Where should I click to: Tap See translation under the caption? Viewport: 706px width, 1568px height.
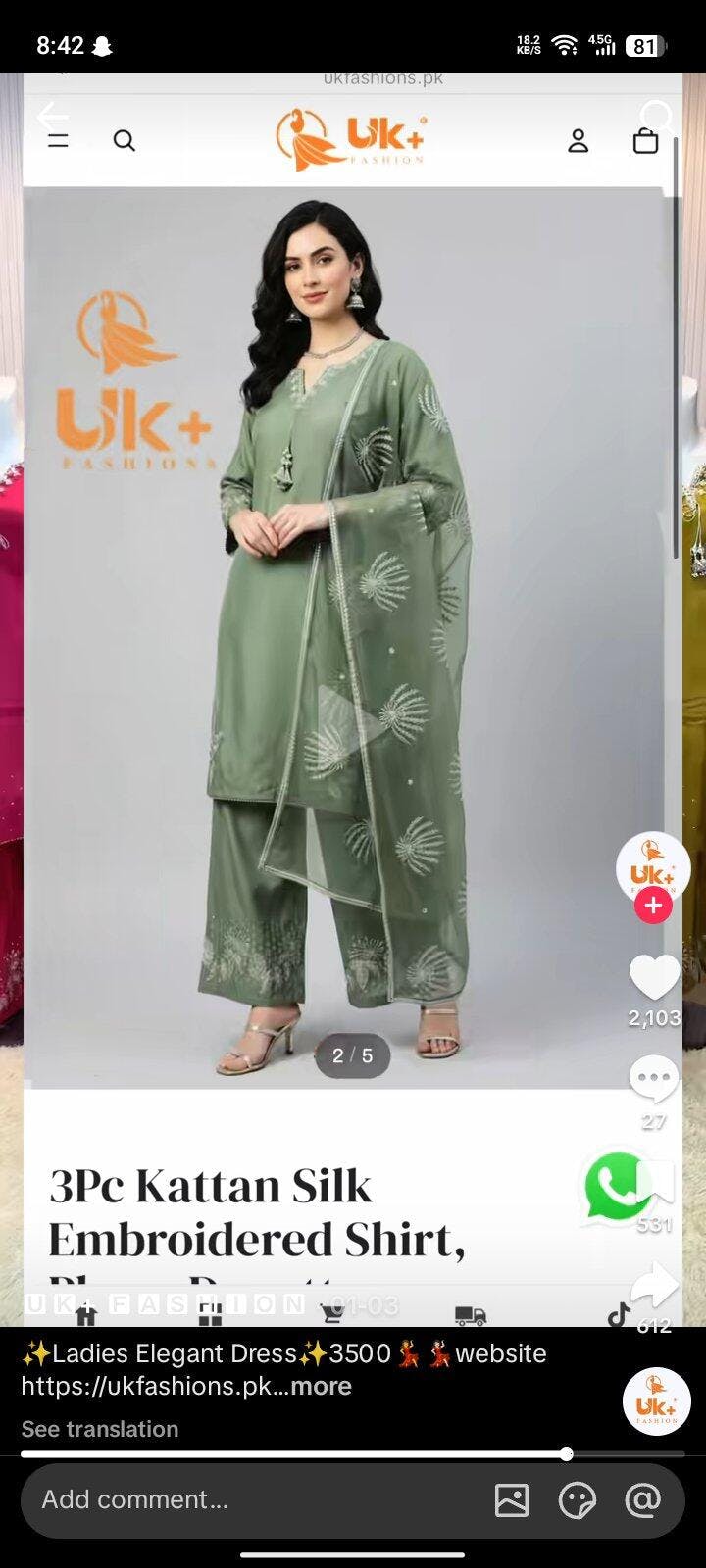pyautogui.click(x=100, y=1429)
